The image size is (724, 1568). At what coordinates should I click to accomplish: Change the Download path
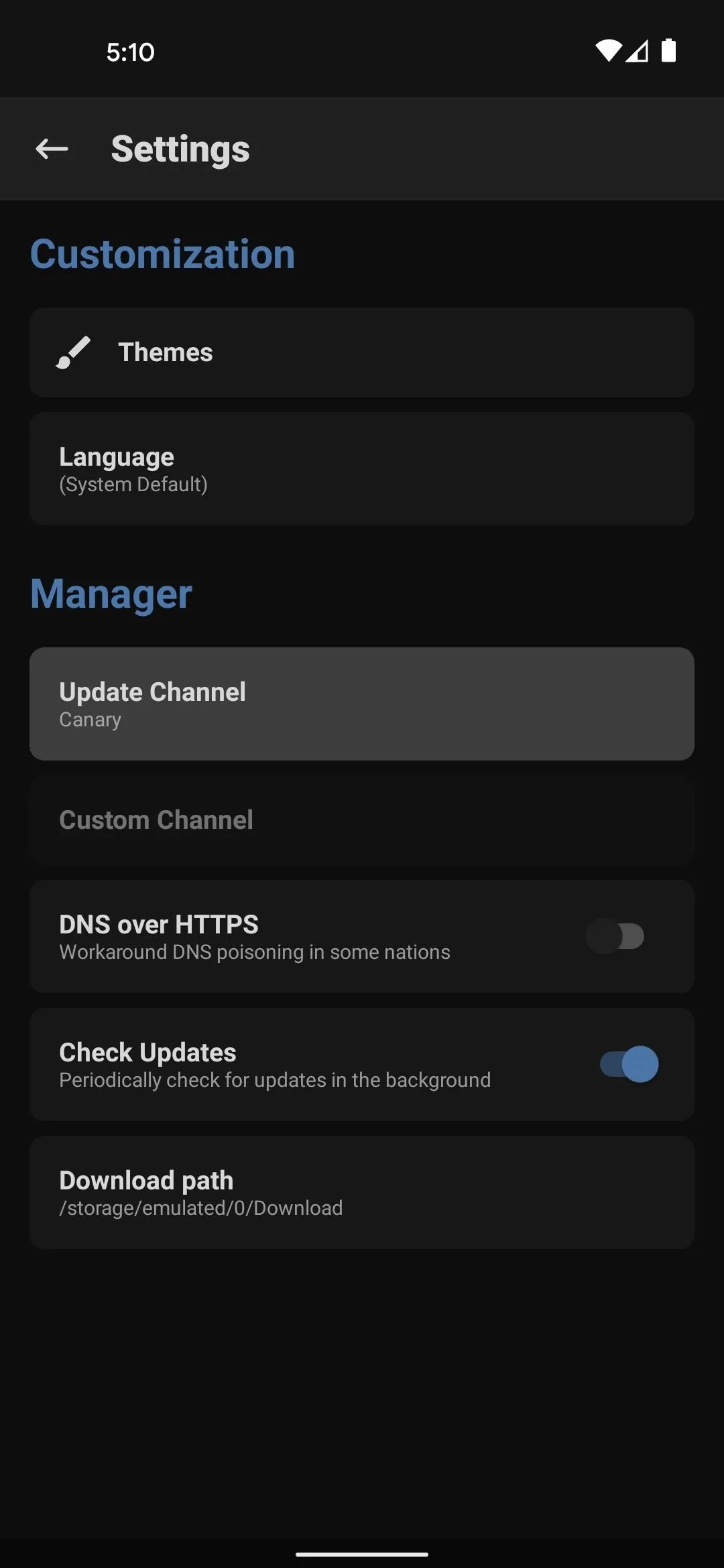[362, 1192]
